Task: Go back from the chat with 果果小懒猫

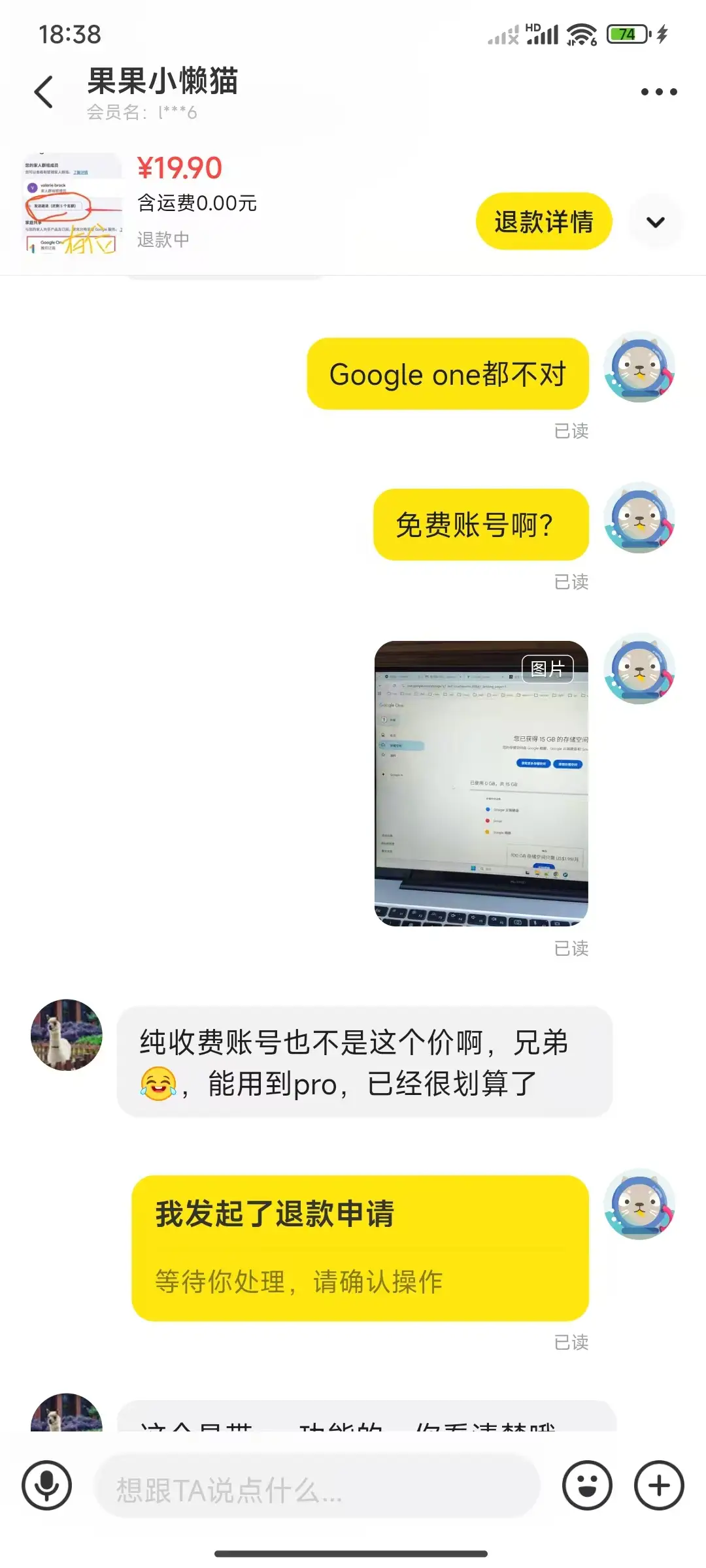Action: (x=44, y=92)
